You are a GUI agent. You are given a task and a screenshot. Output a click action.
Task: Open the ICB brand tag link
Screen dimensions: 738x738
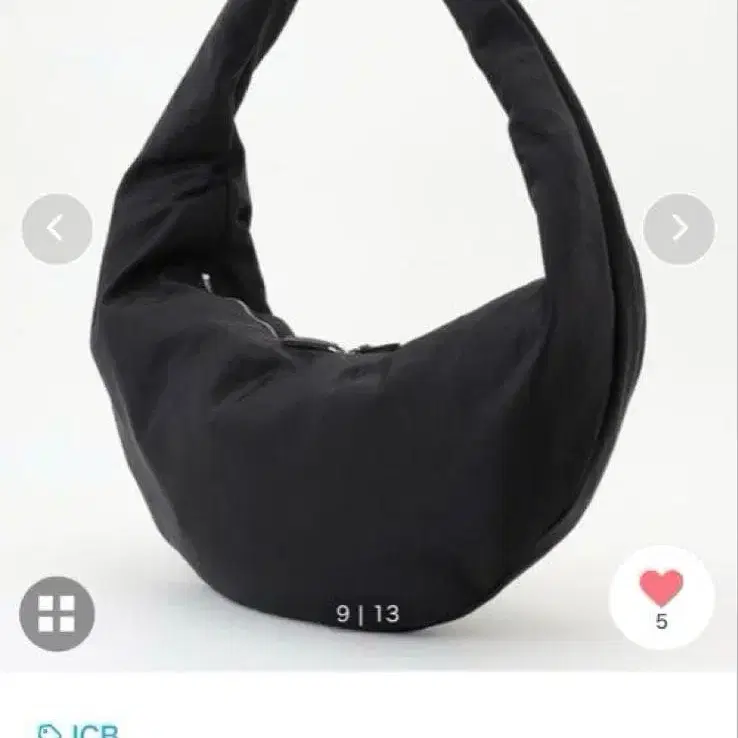click(x=78, y=731)
